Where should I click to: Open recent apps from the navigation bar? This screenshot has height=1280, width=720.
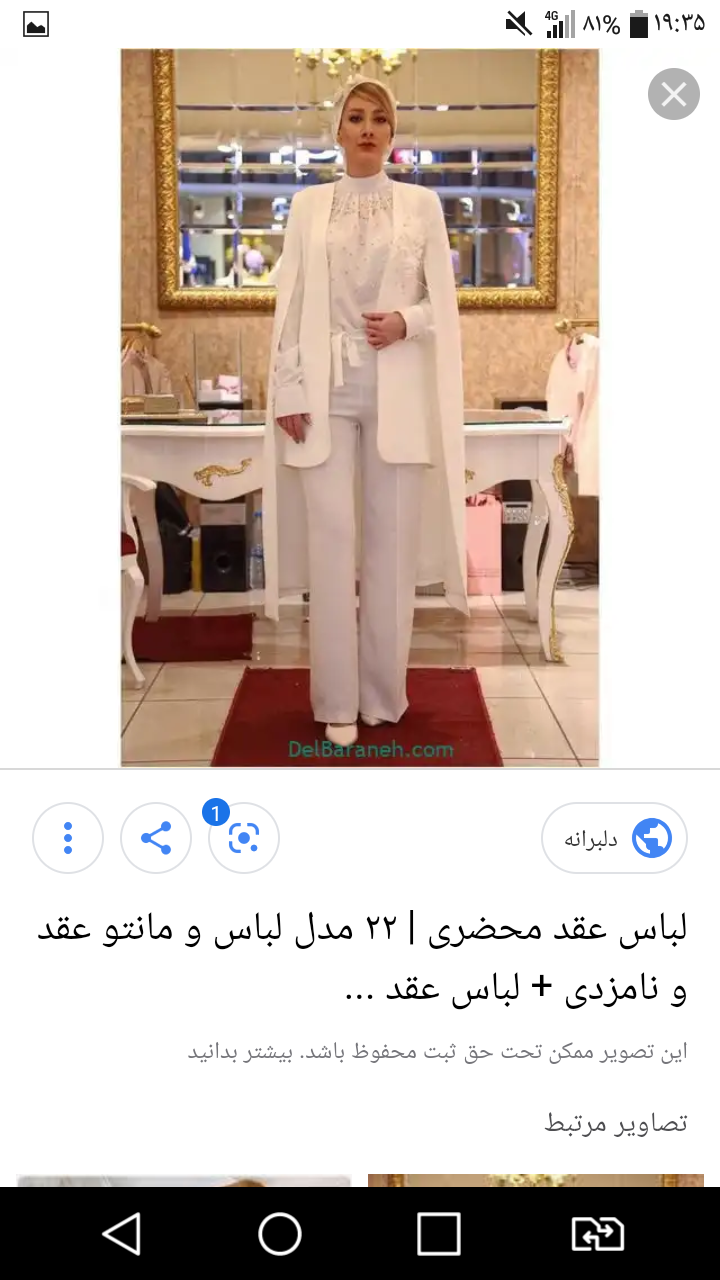click(x=438, y=1234)
